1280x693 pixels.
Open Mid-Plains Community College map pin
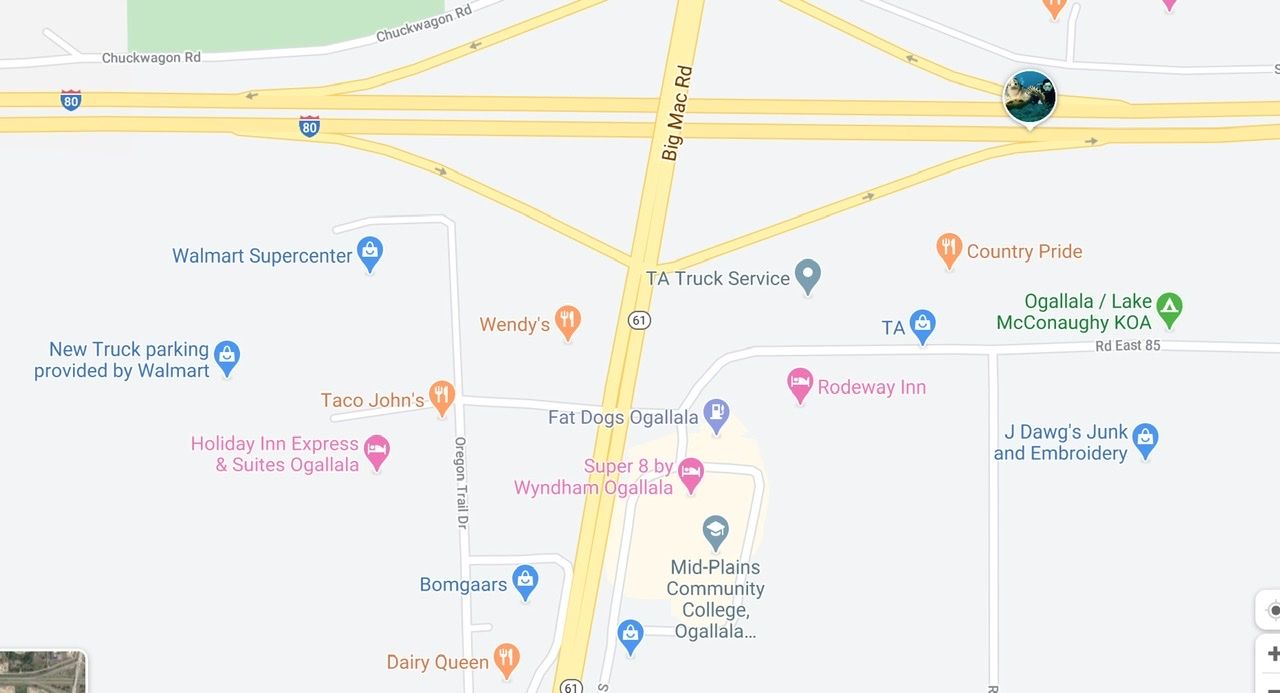(715, 531)
